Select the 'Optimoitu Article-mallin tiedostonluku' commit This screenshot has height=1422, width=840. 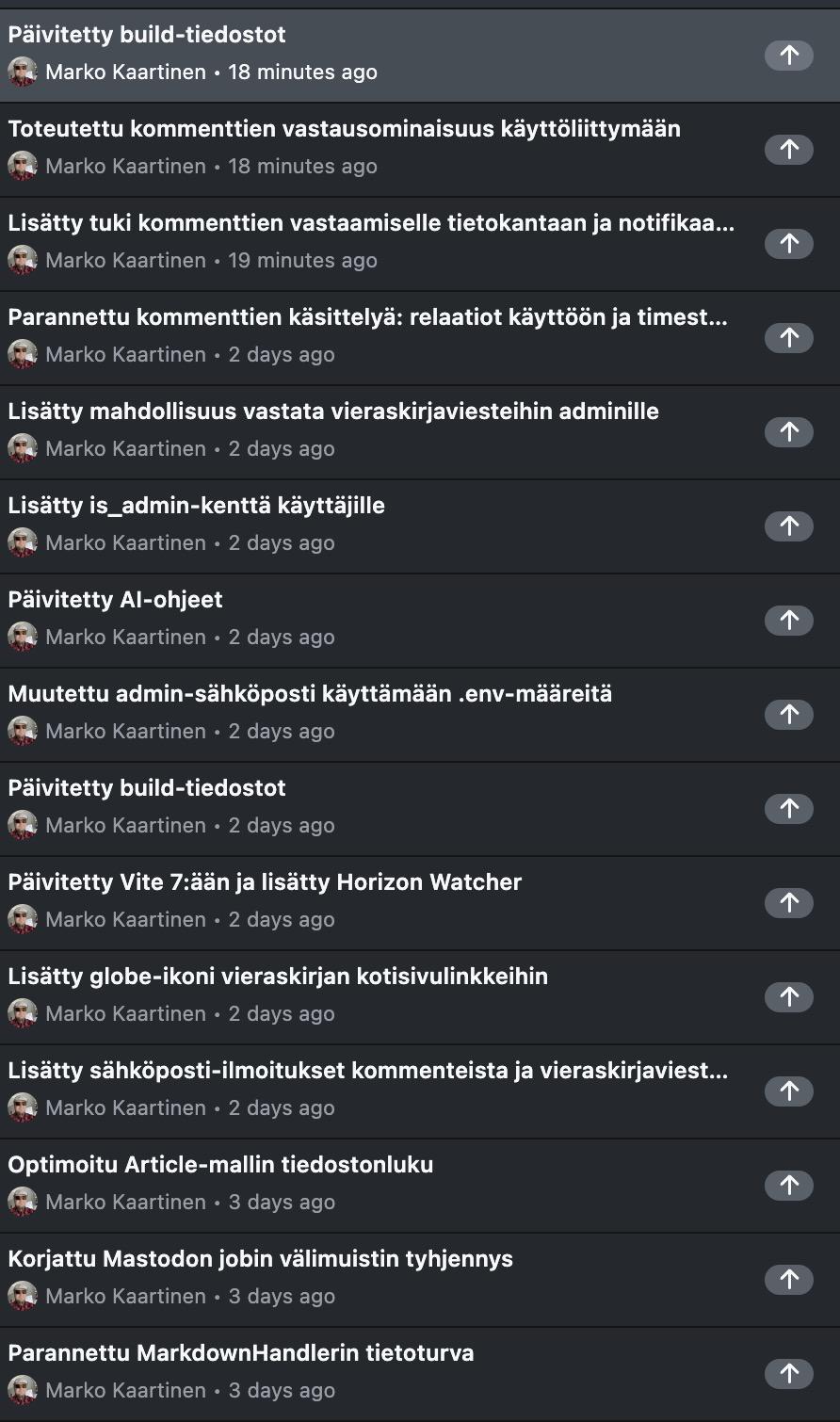click(x=220, y=1165)
